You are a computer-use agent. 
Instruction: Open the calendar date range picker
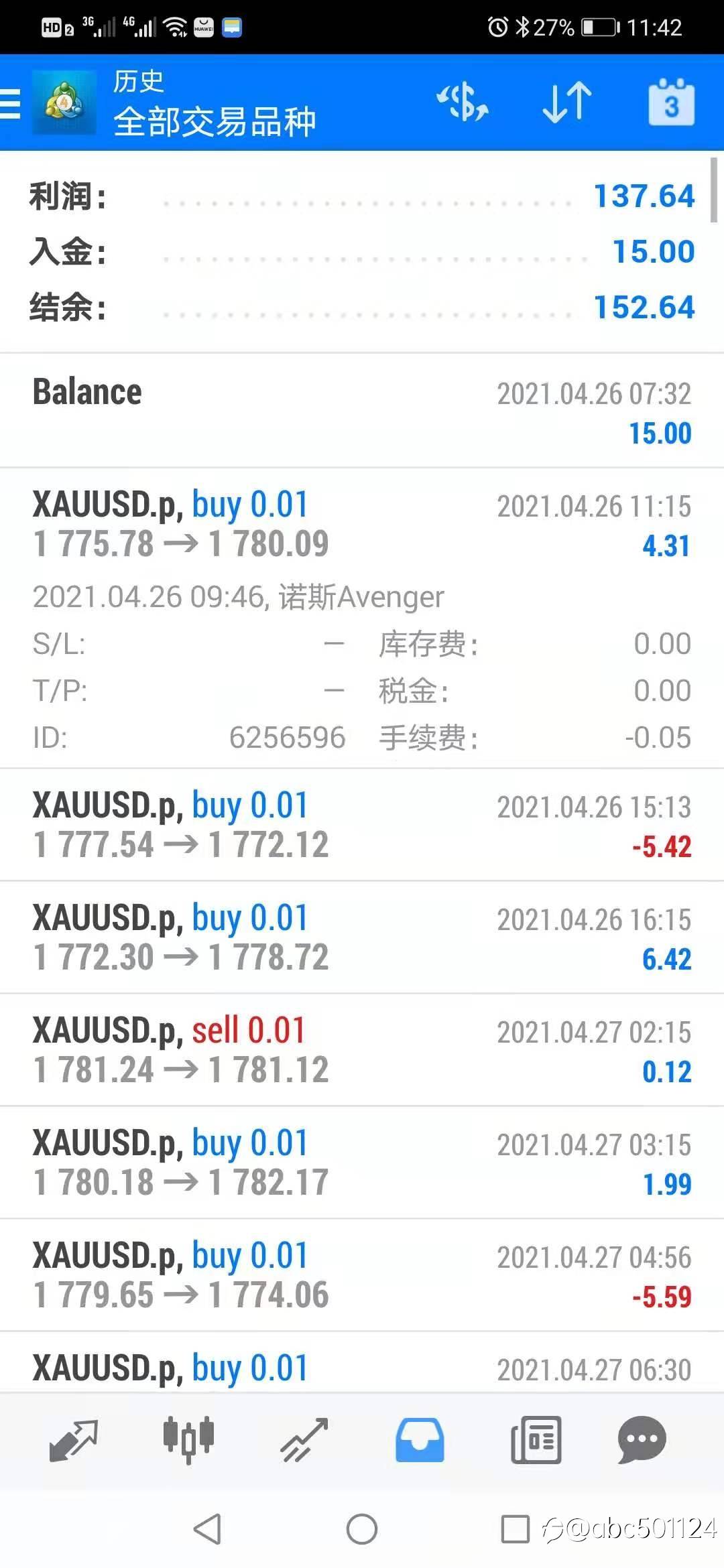tap(671, 103)
